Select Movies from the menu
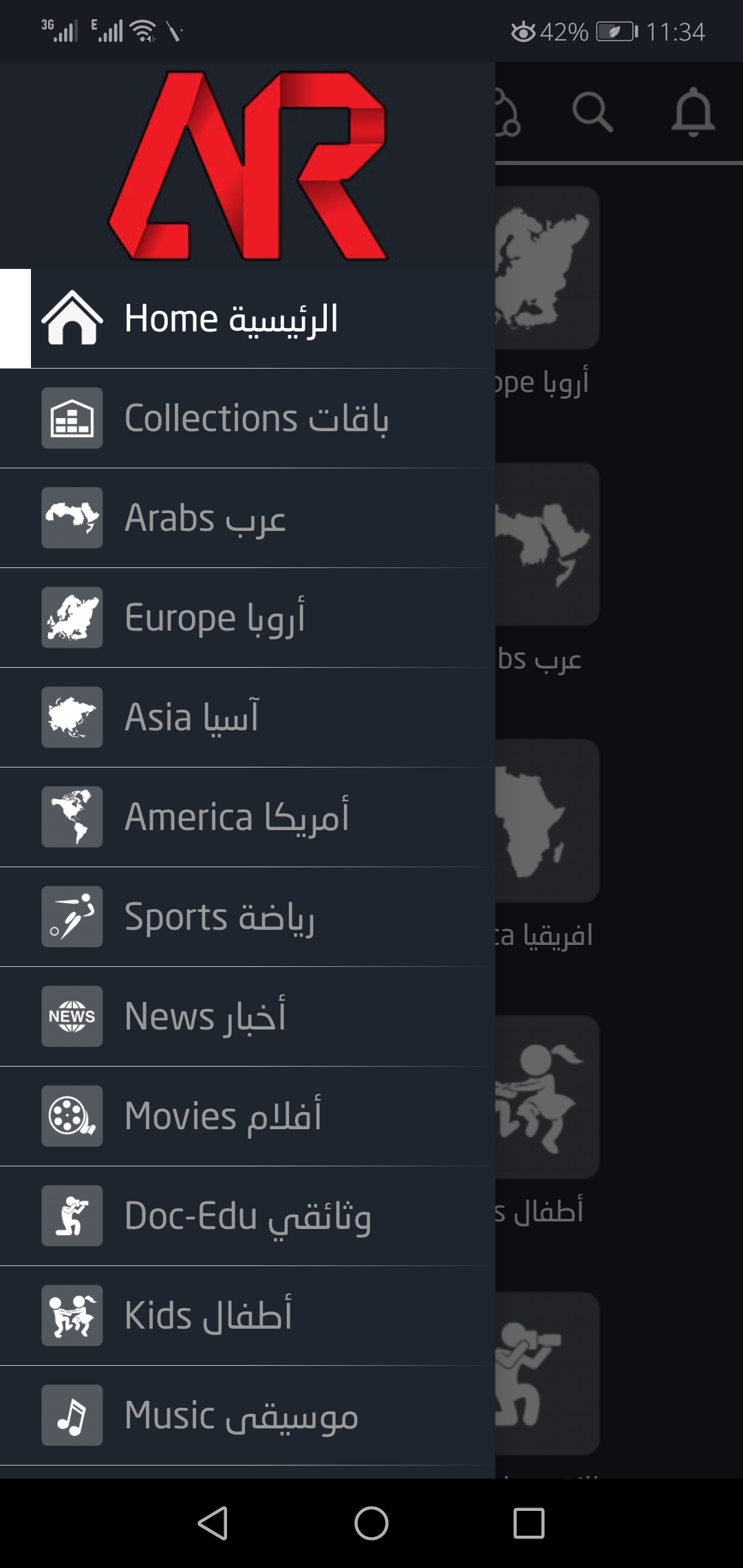This screenshot has width=743, height=1568. (x=248, y=1116)
